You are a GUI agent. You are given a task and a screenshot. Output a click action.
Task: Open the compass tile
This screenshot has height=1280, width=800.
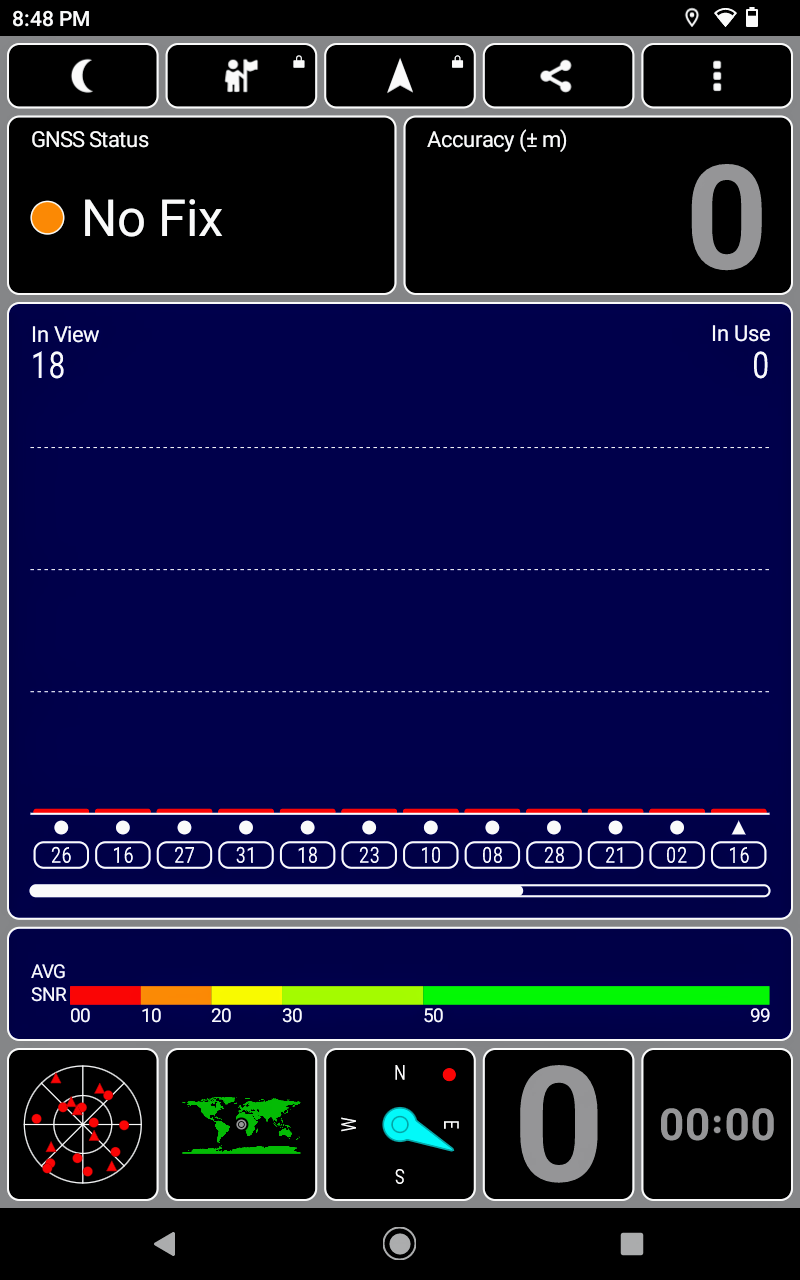[400, 1124]
